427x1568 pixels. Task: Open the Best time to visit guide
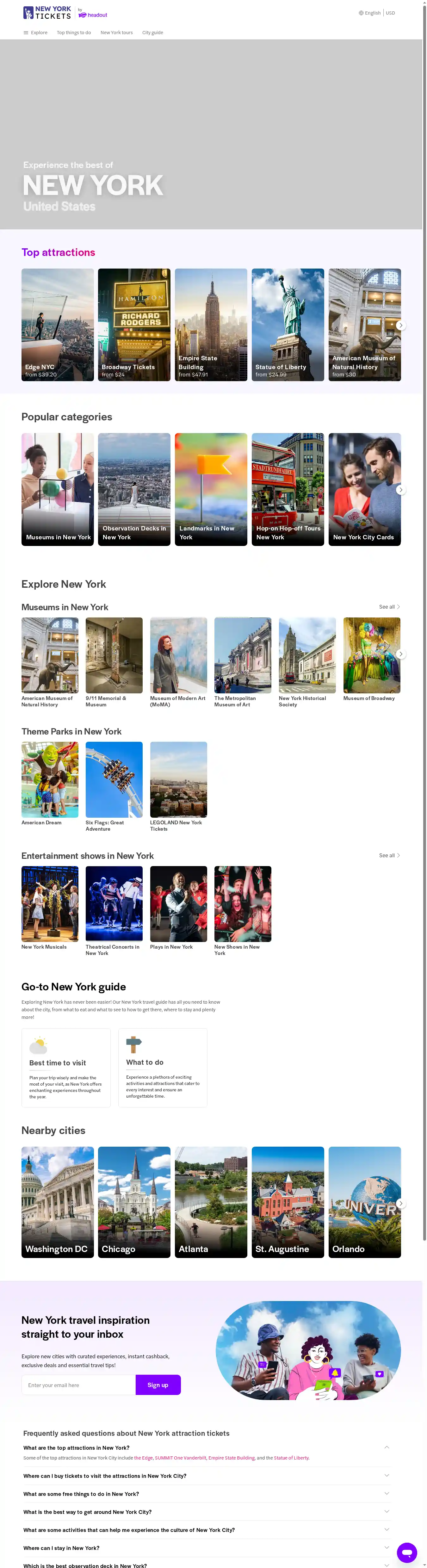[66, 1067]
